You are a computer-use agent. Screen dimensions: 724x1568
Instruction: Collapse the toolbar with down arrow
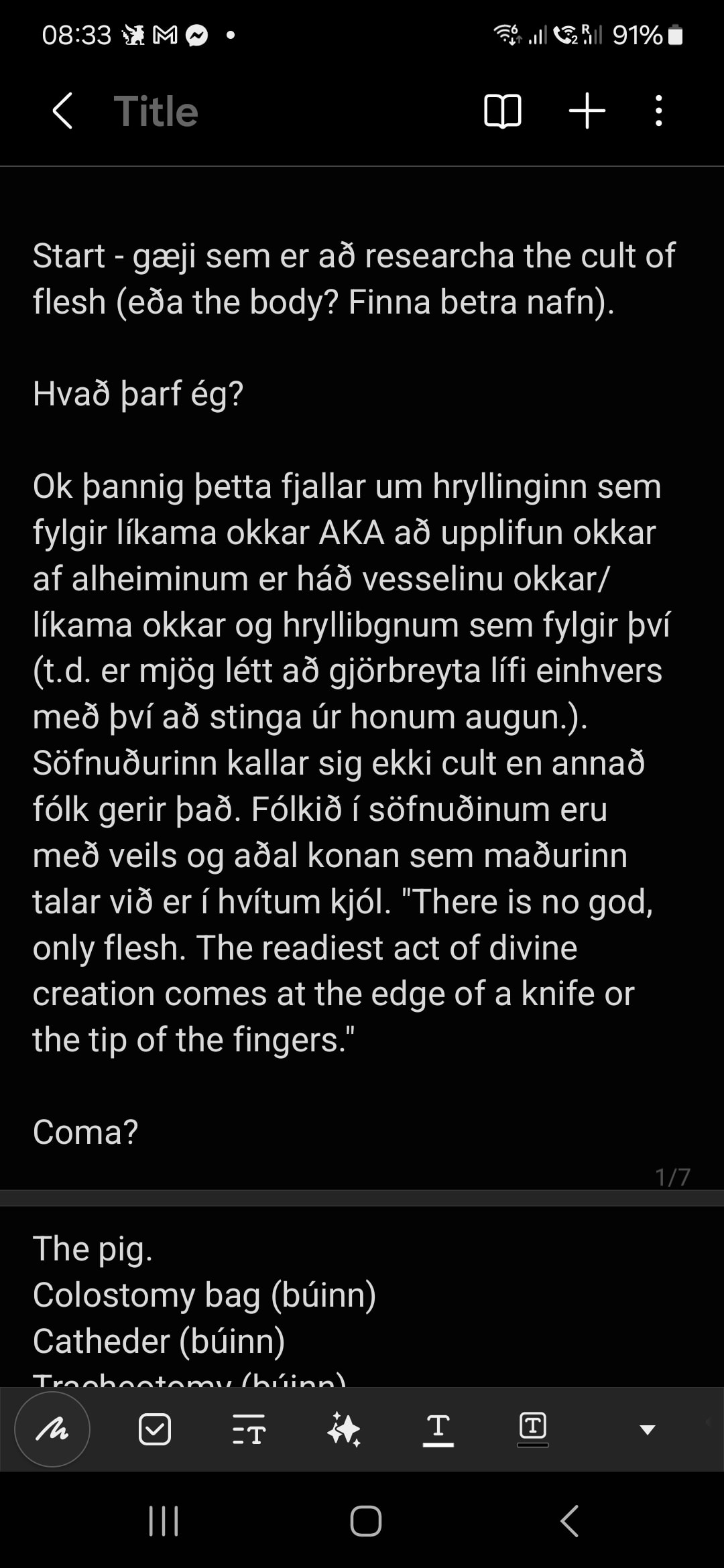pyautogui.click(x=647, y=1430)
